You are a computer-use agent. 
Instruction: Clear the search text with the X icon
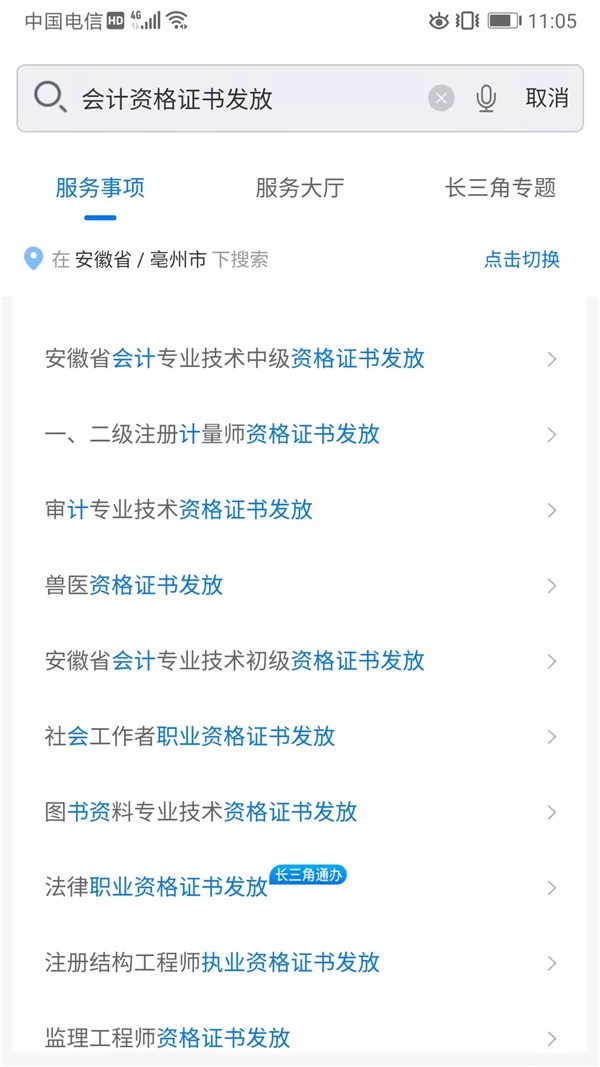click(441, 98)
